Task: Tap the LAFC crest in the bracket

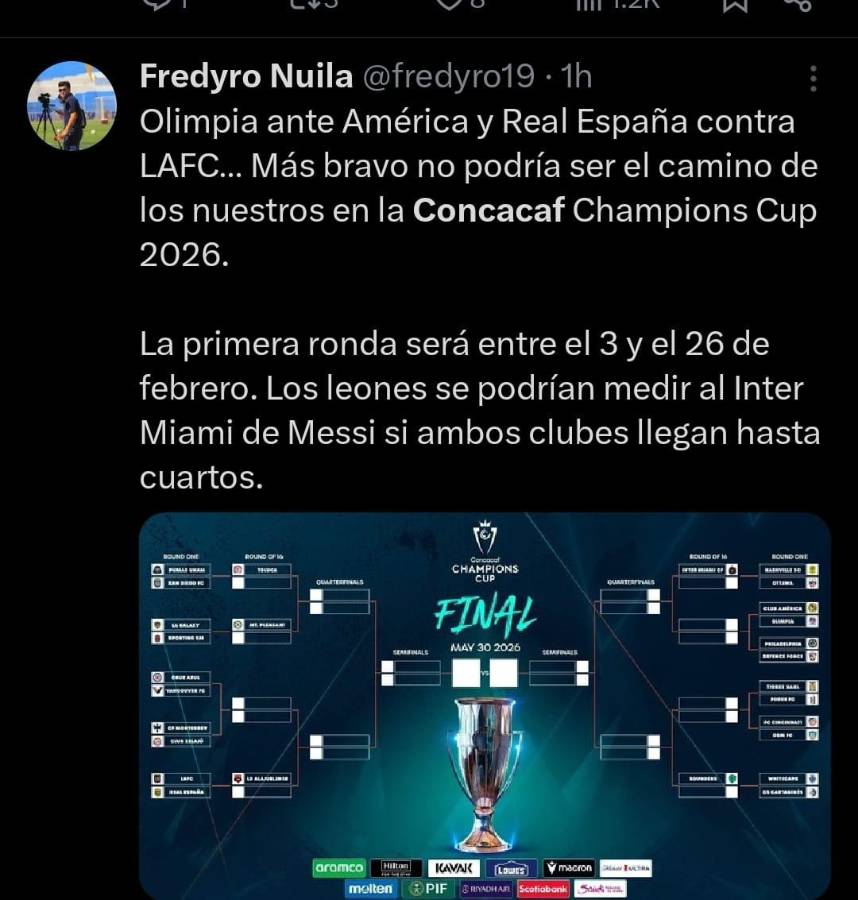Action: pos(156,778)
